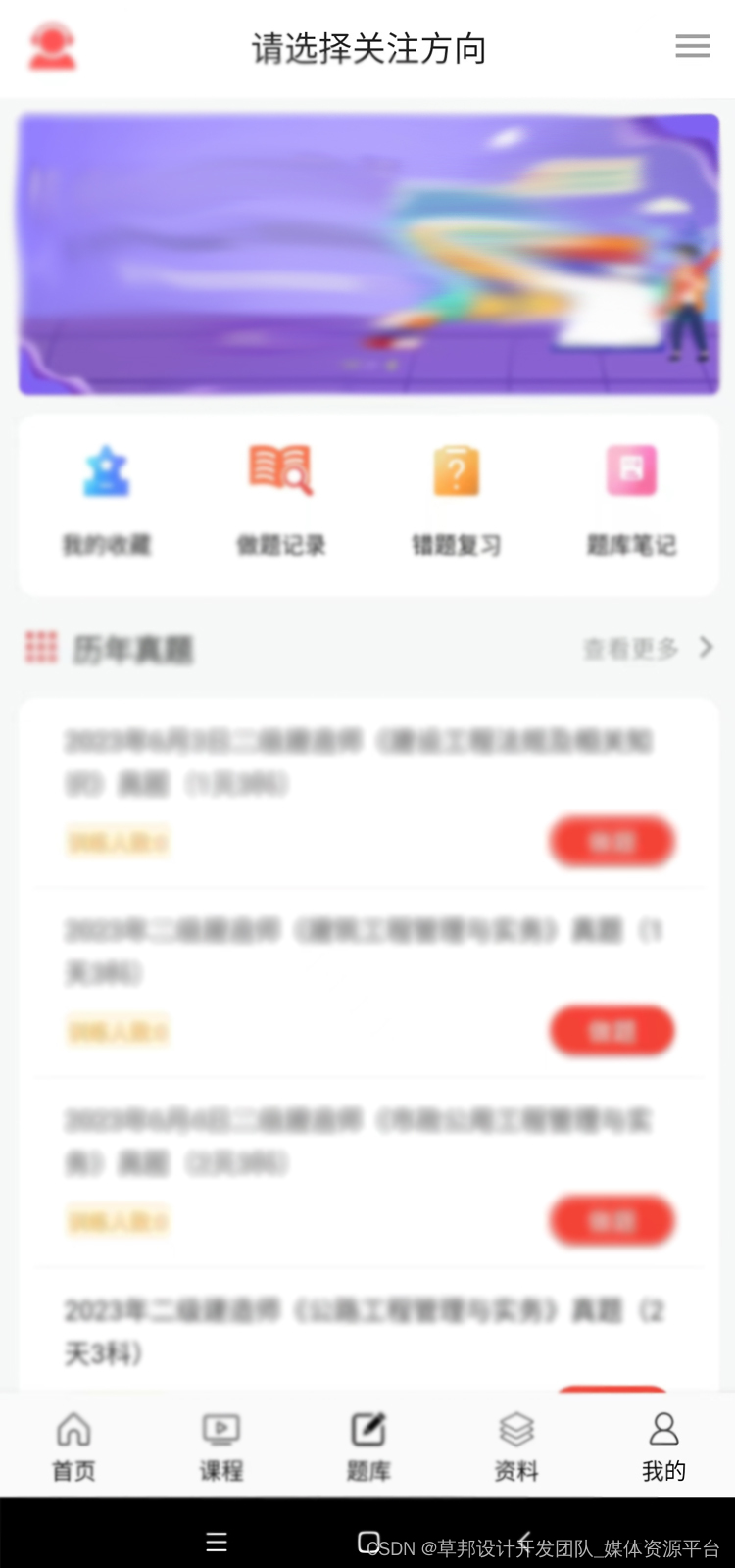Open 请选择关注方向 selector
The image size is (735, 1568).
coord(368,48)
